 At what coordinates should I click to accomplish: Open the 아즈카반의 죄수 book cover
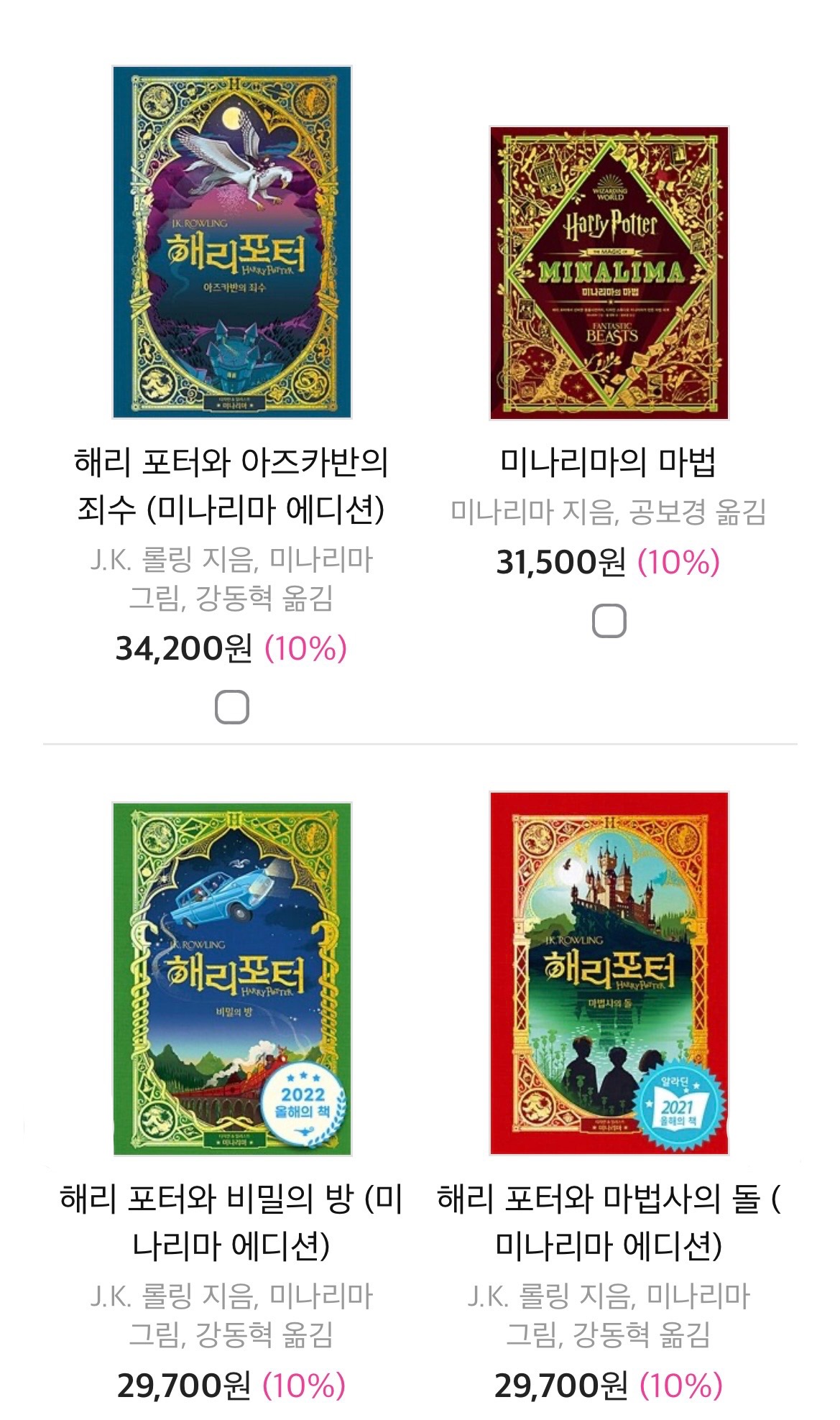click(x=232, y=242)
